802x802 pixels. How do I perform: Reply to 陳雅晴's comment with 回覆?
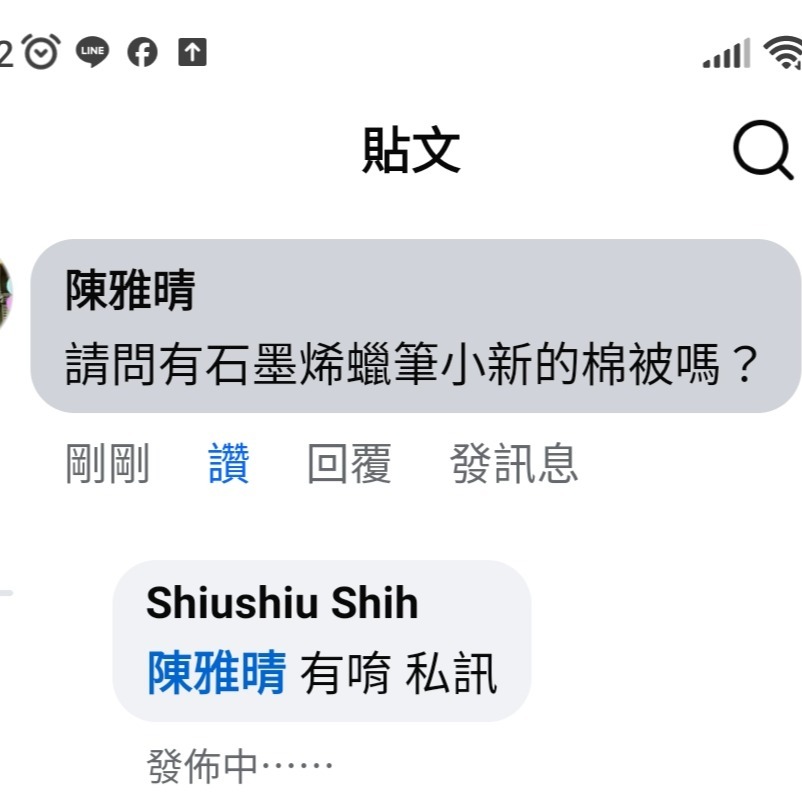coord(349,463)
